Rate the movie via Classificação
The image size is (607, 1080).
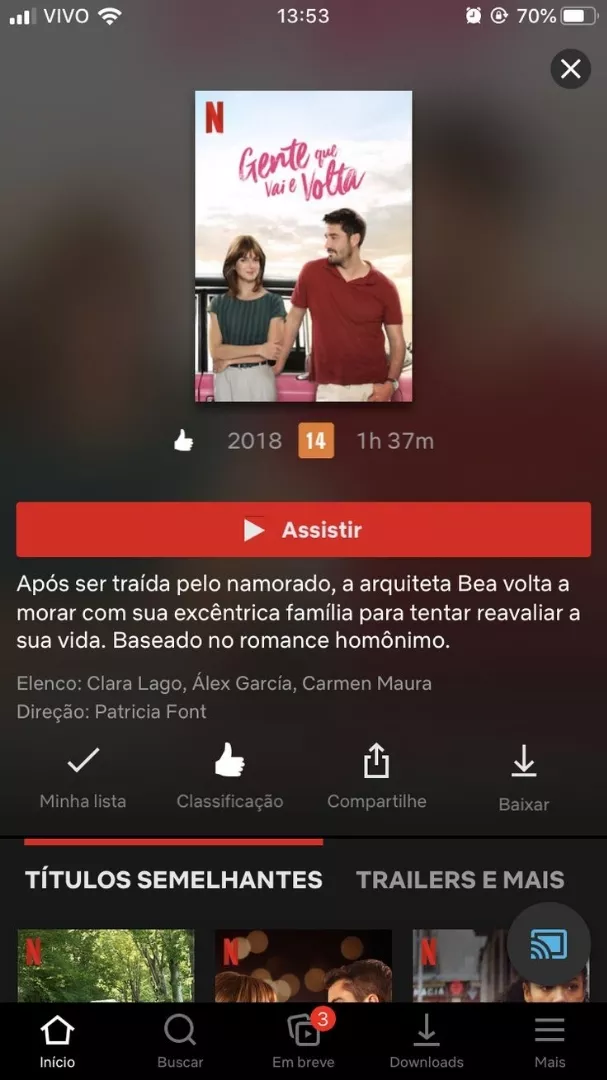coord(229,776)
